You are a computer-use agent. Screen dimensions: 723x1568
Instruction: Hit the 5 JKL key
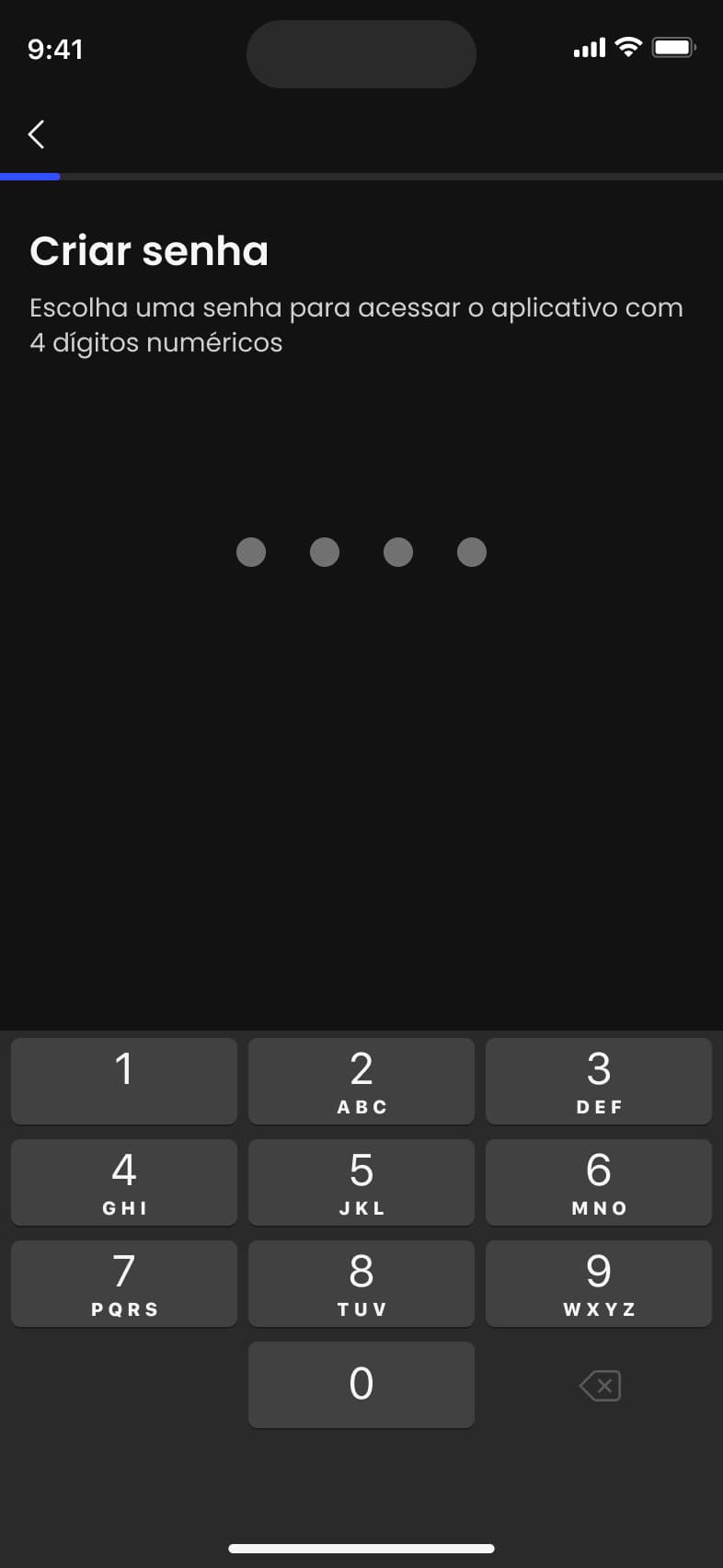[361, 1182]
